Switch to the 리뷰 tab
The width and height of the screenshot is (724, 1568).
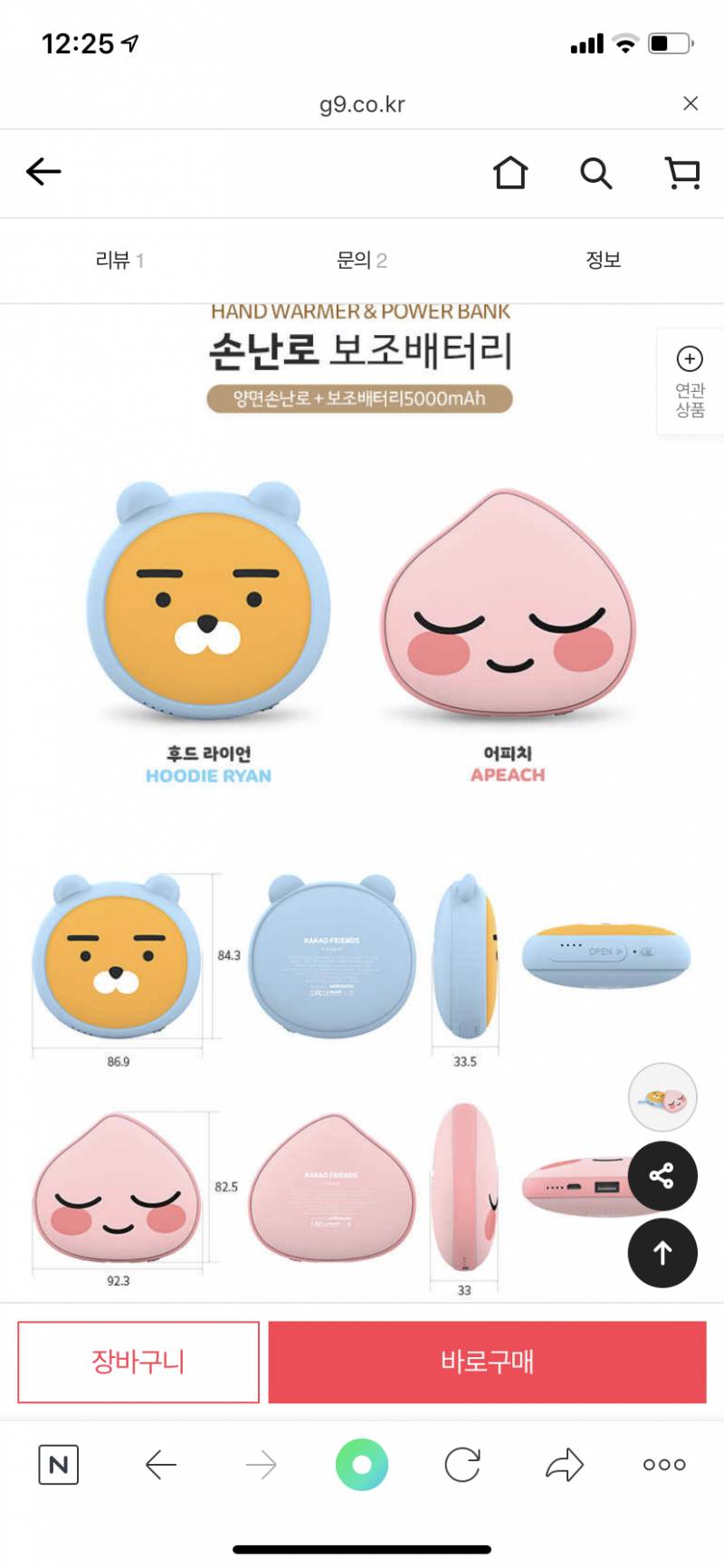(119, 261)
